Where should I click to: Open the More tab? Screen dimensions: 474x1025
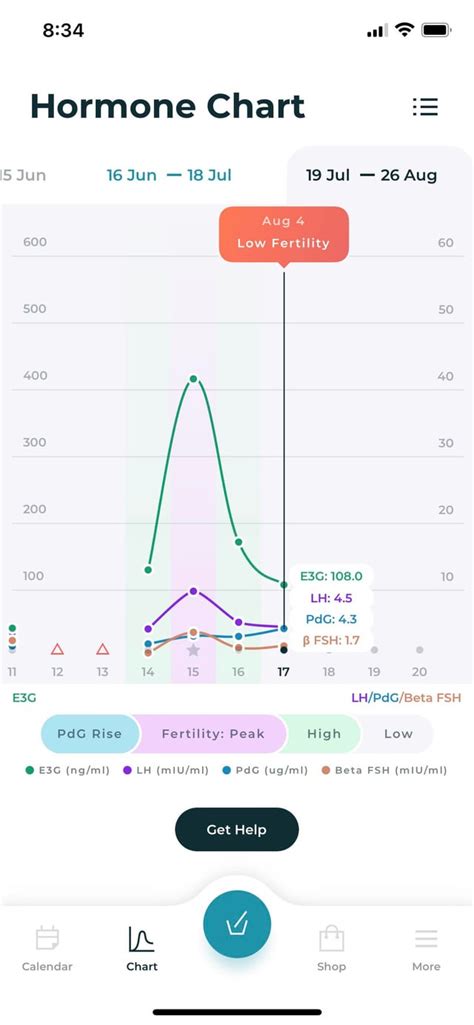(x=426, y=949)
